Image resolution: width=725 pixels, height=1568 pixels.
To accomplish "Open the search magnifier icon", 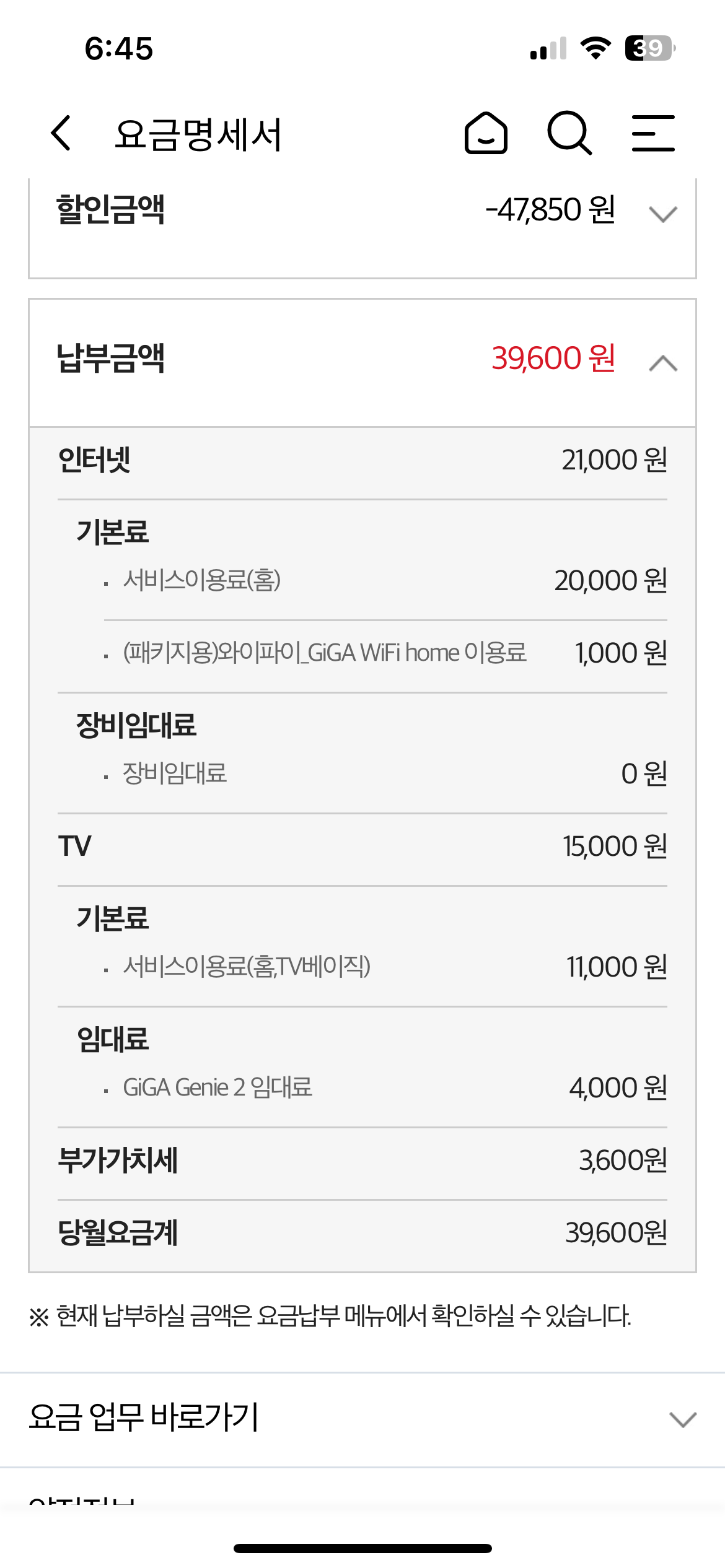I will (569, 133).
